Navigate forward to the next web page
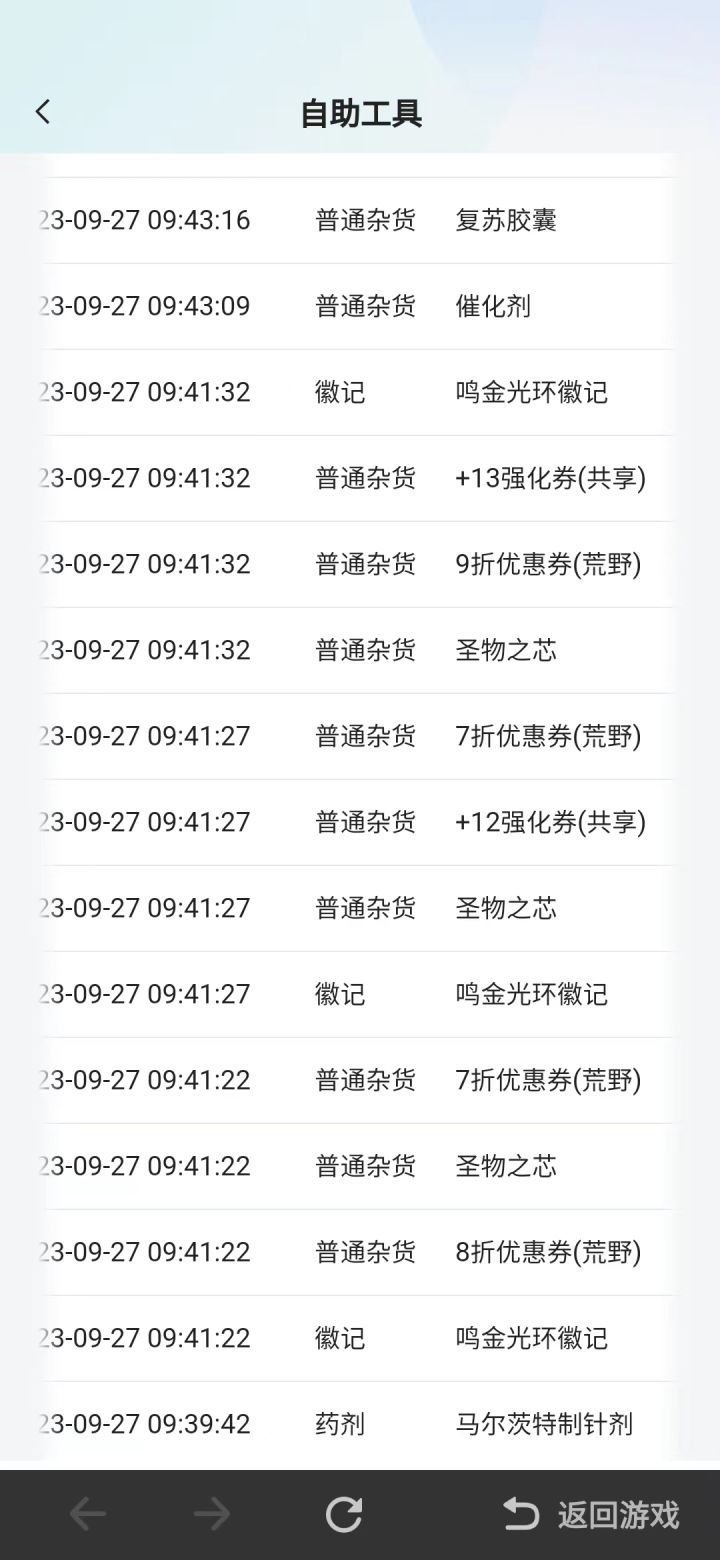 coord(212,1515)
